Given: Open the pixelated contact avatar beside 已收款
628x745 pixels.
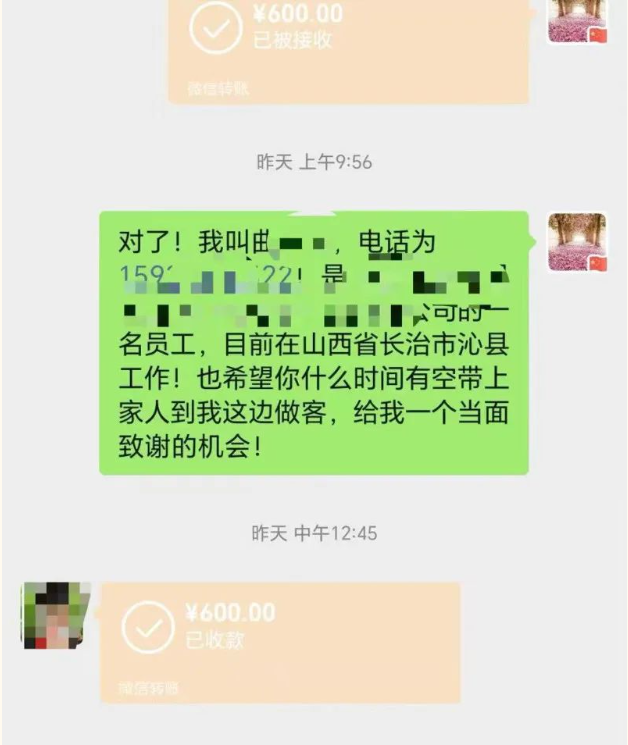Looking at the screenshot, I should point(57,614).
